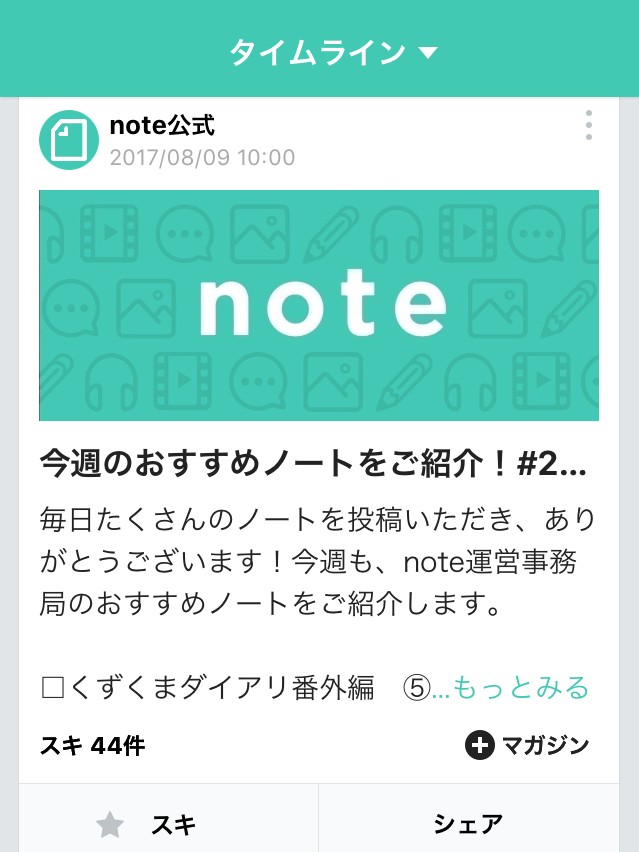This screenshot has height=852, width=639.
Task: Open the note公式 profile avatar
Action: 68,140
